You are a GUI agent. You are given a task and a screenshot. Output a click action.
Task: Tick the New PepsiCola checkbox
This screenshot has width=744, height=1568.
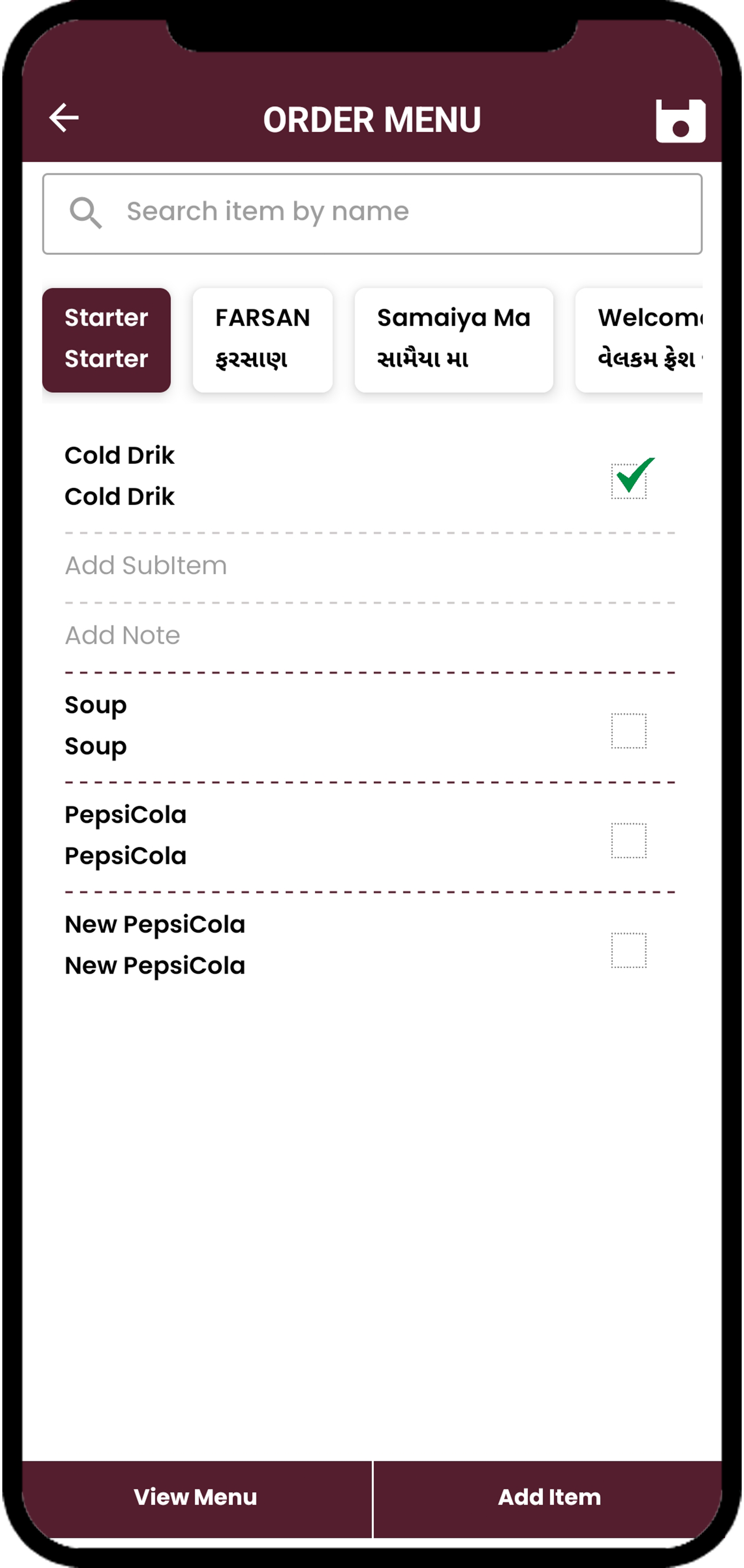pos(628,950)
